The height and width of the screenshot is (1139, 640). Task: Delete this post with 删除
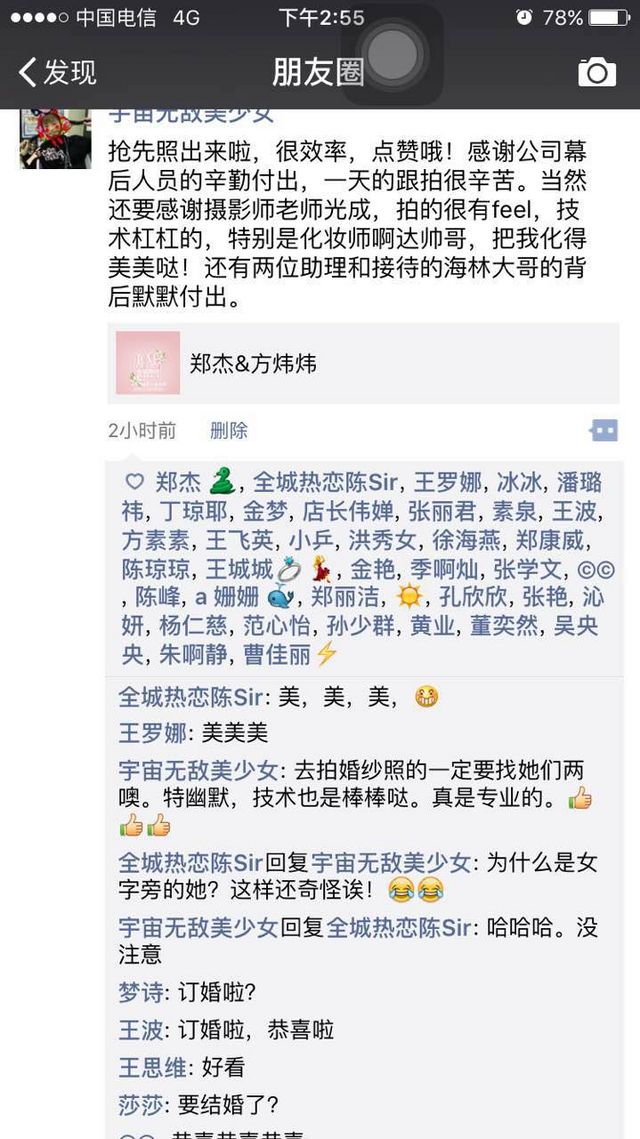coord(229,431)
